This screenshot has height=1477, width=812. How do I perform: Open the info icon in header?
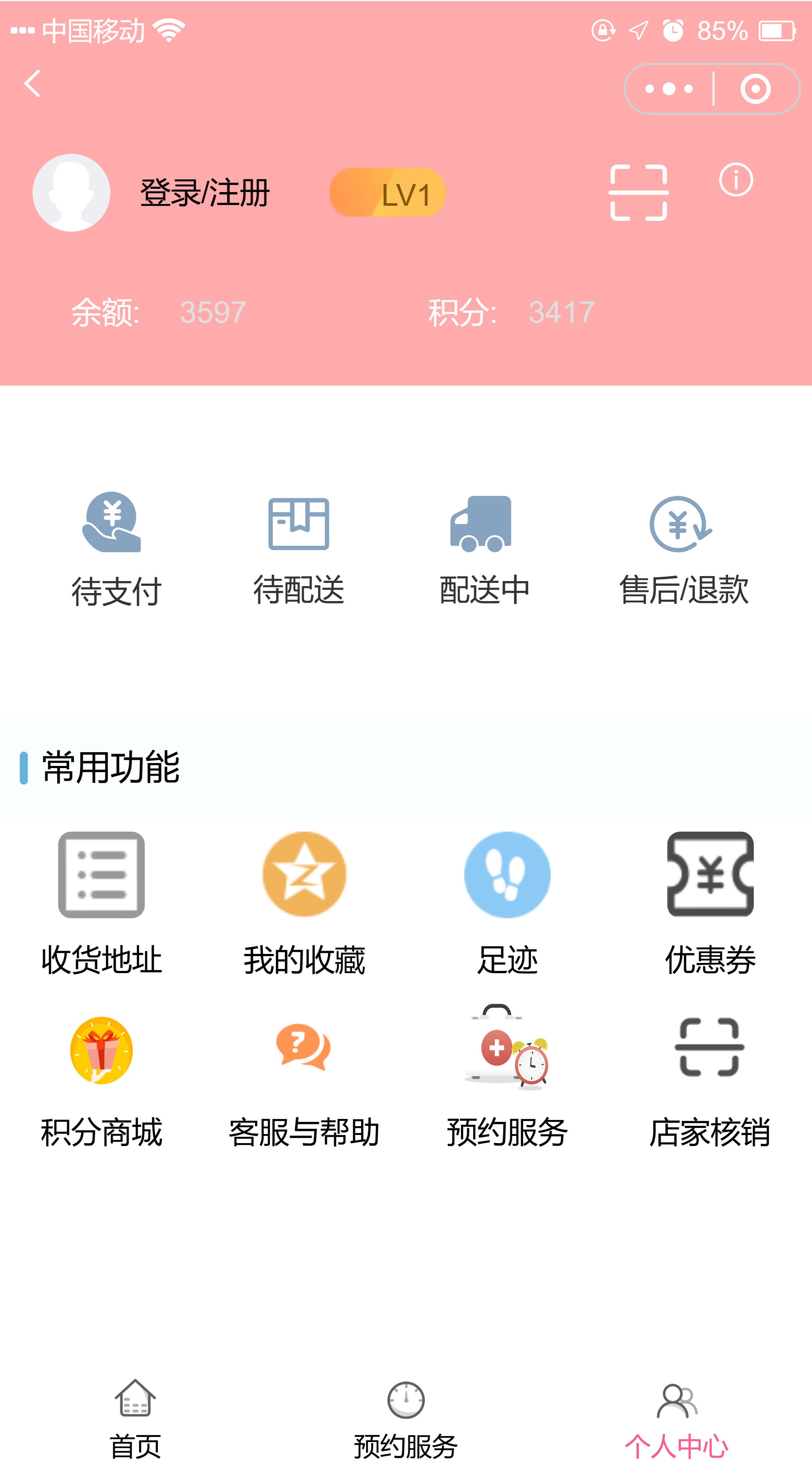pos(736,180)
